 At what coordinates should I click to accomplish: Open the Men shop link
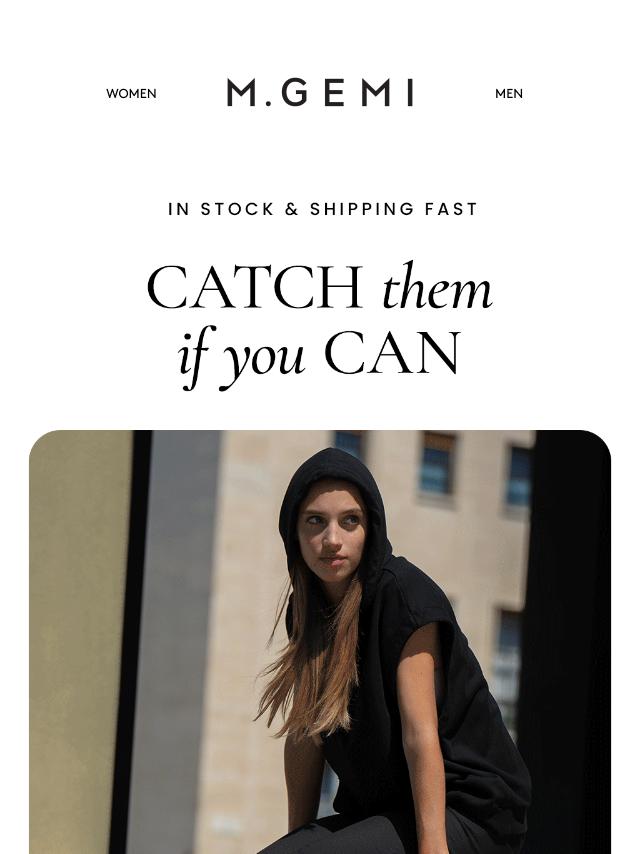[x=508, y=94]
